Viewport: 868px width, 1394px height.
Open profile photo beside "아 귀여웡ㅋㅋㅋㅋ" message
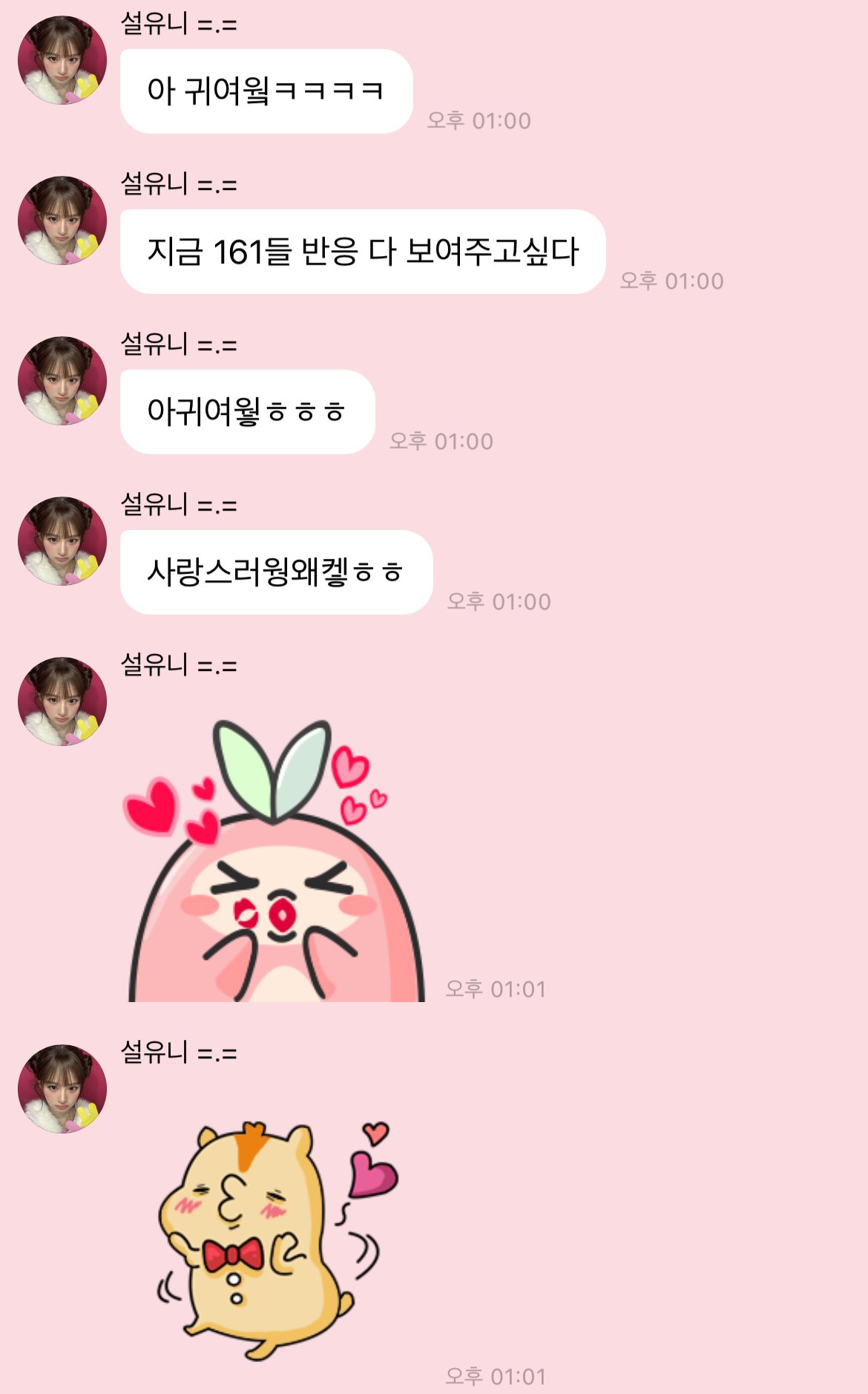coord(62,61)
